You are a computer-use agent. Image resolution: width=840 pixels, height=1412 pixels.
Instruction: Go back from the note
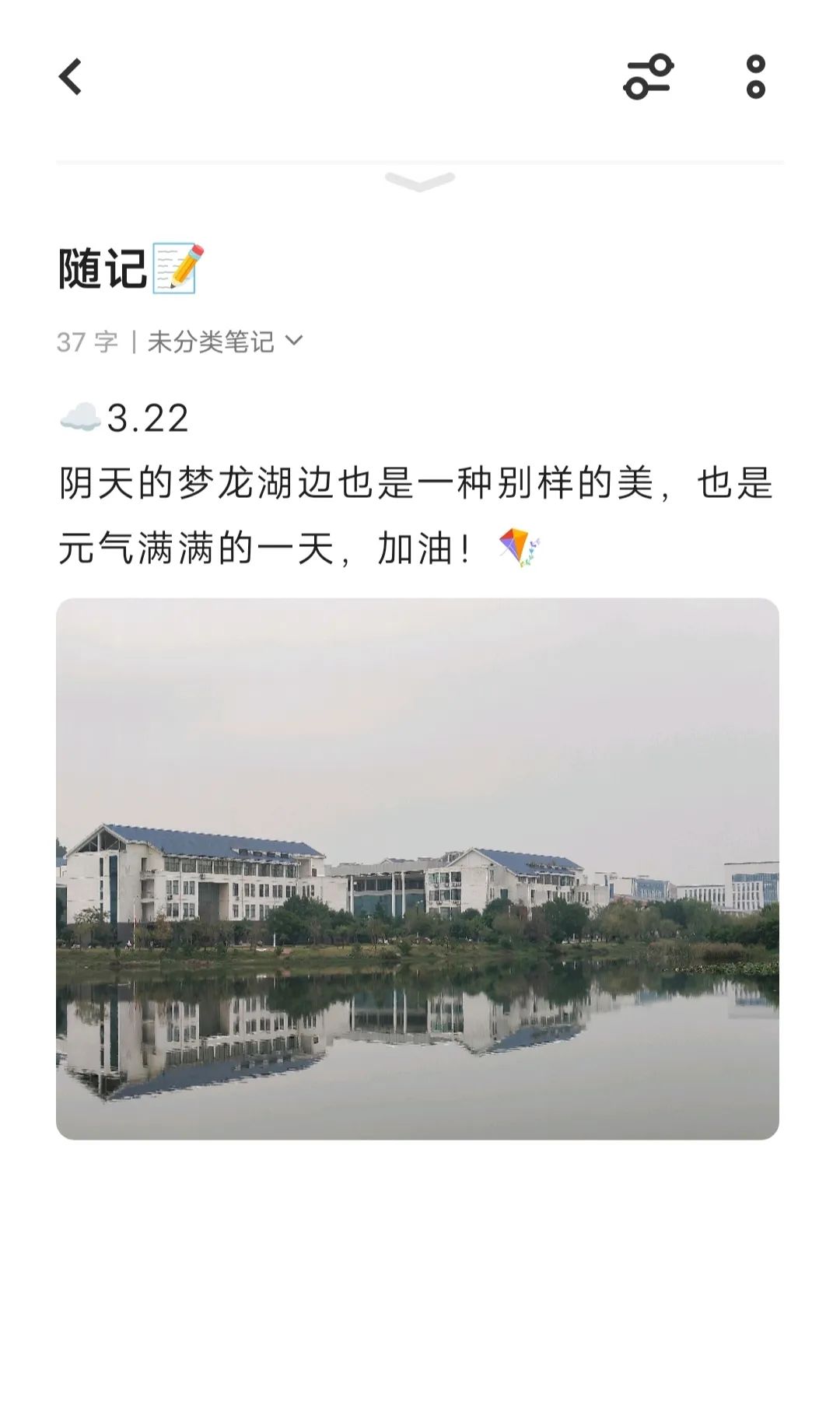tap(71, 77)
